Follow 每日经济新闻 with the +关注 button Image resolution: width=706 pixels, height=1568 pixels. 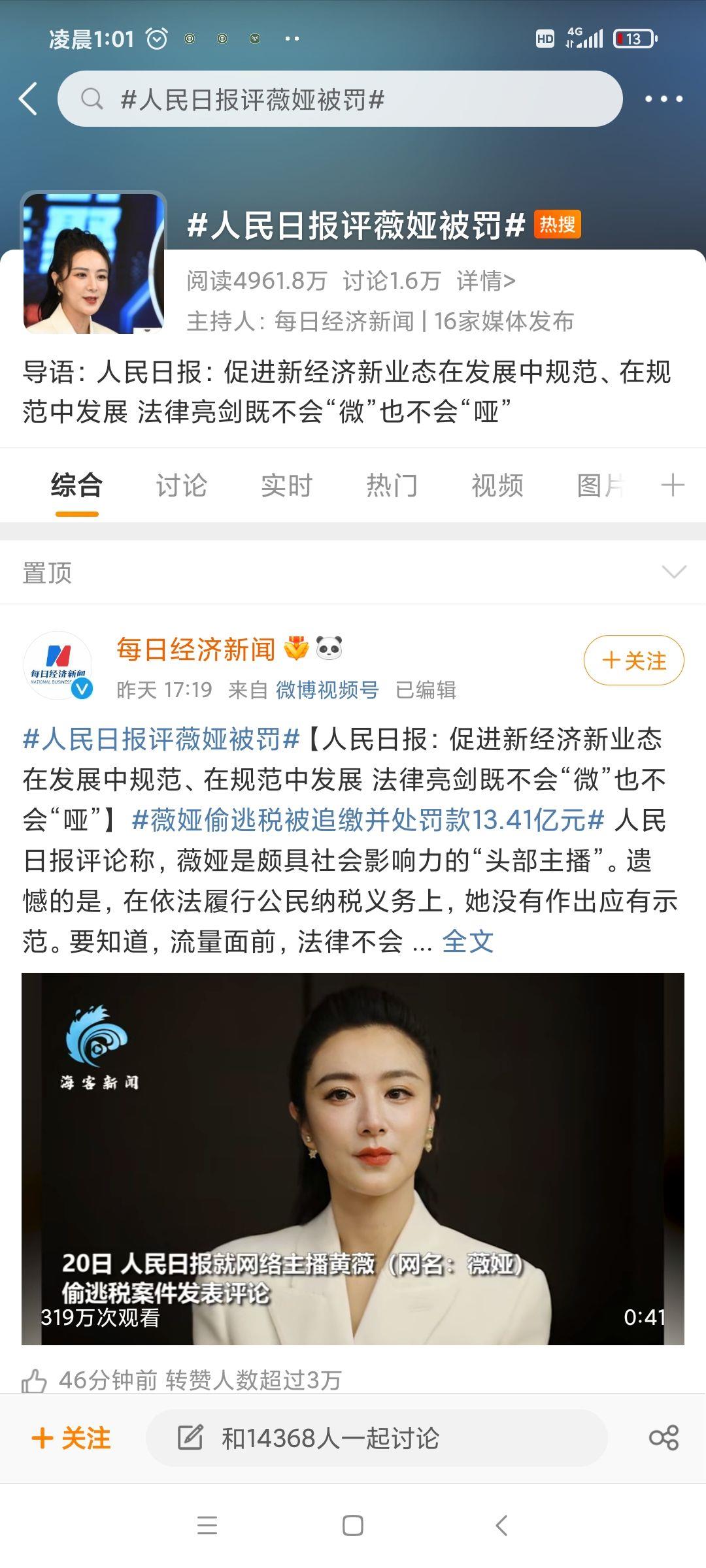[x=633, y=661]
